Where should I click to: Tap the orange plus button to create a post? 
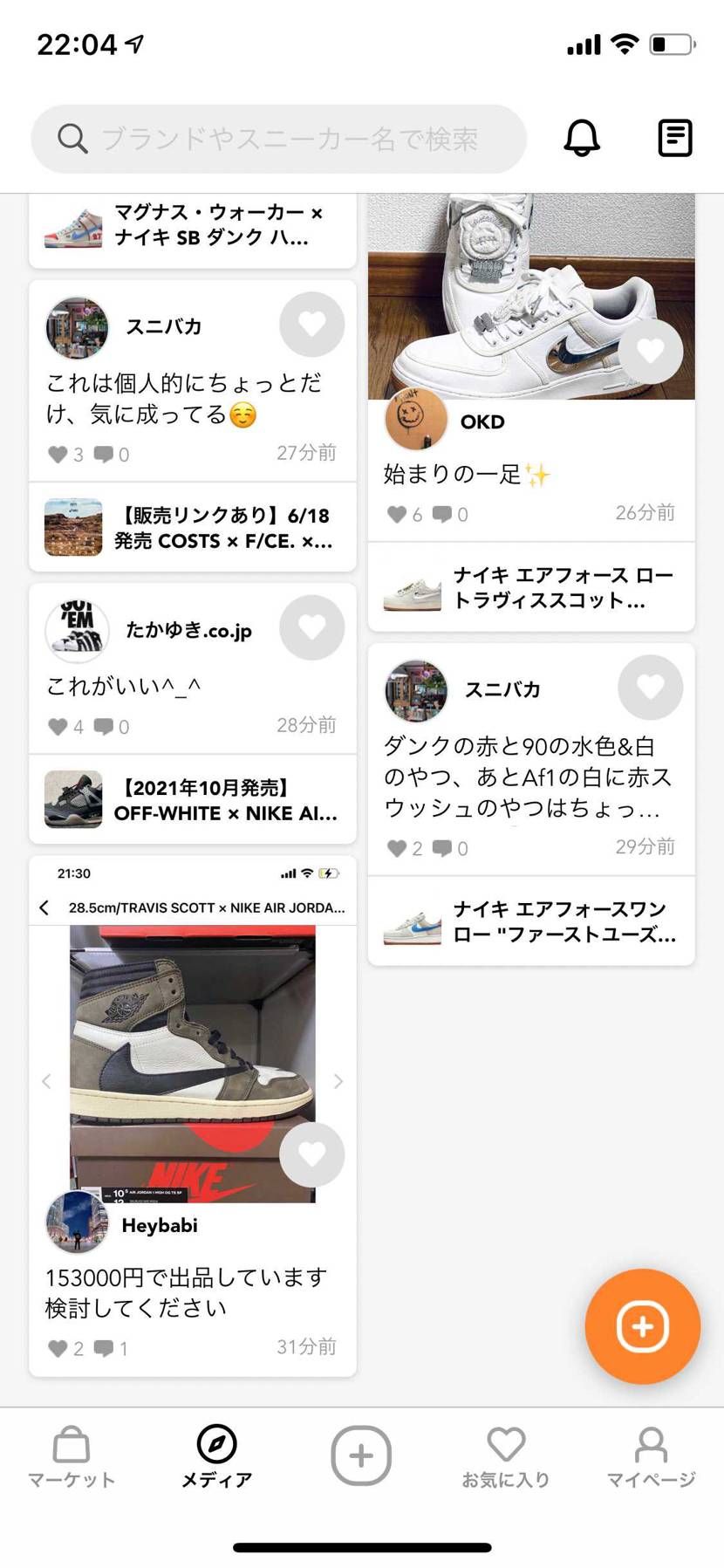(x=643, y=1326)
